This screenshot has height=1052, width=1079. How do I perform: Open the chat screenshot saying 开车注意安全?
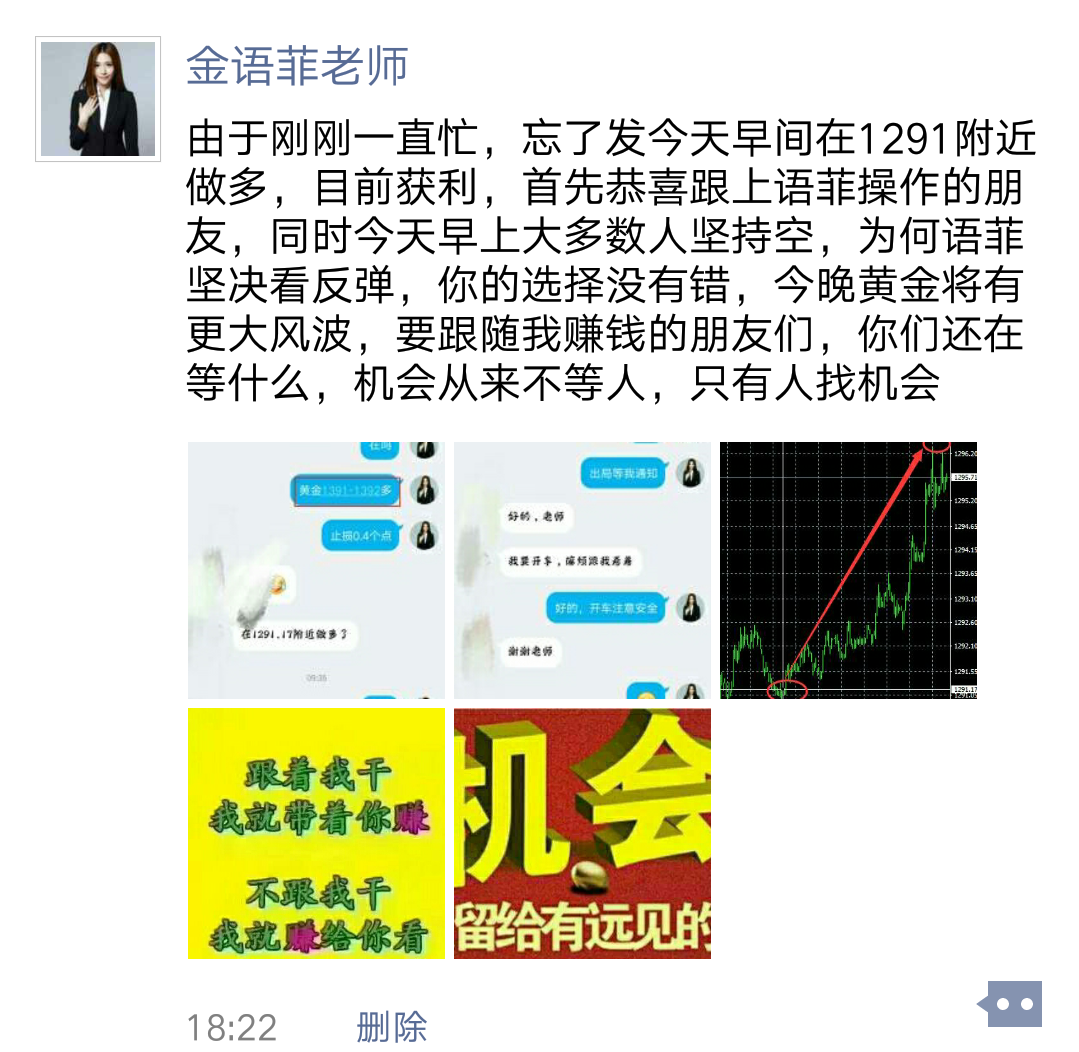pos(582,570)
